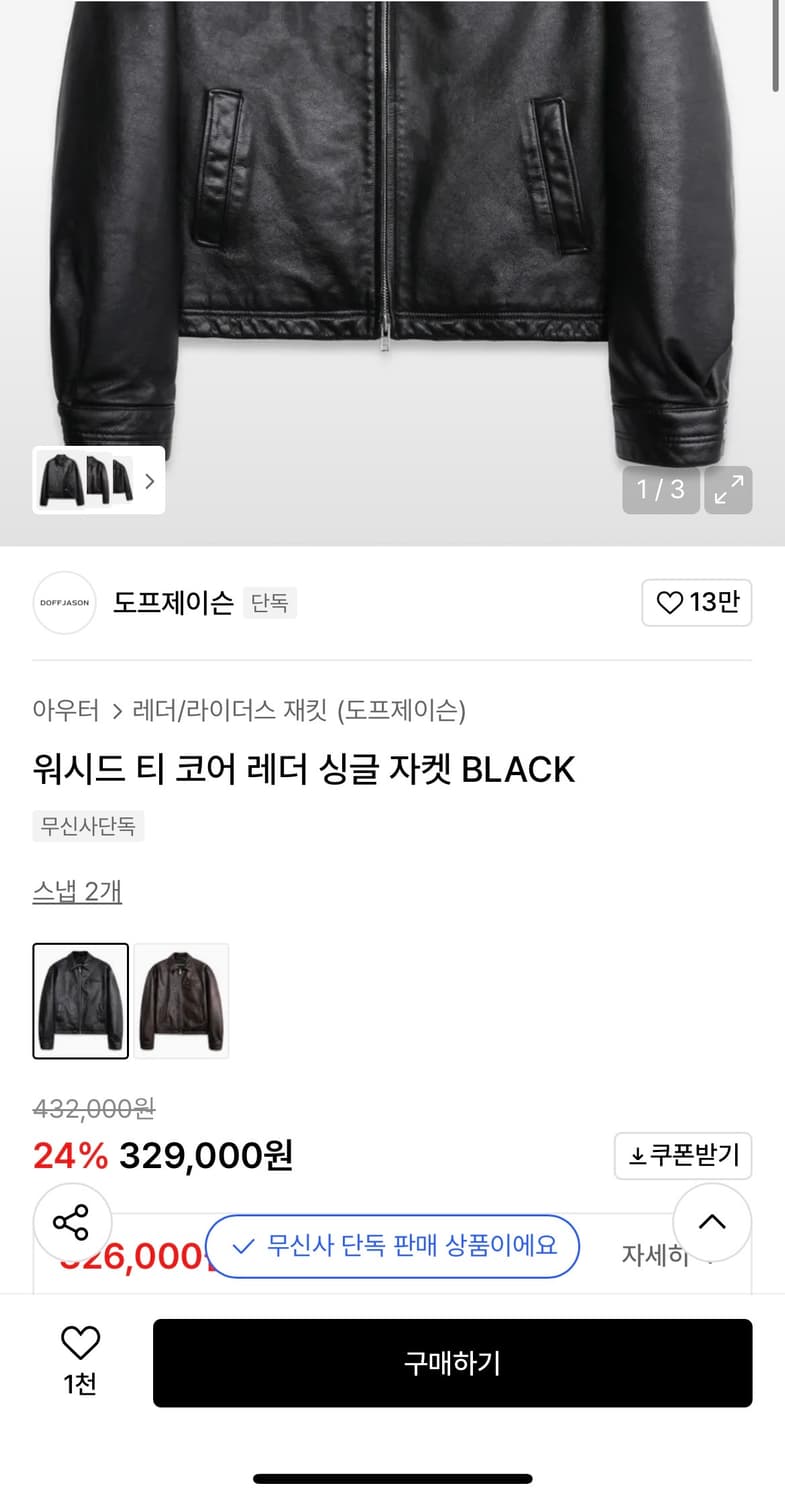The image size is (785, 1500).
Task: Open 스냅 2개 link
Action: (x=77, y=891)
